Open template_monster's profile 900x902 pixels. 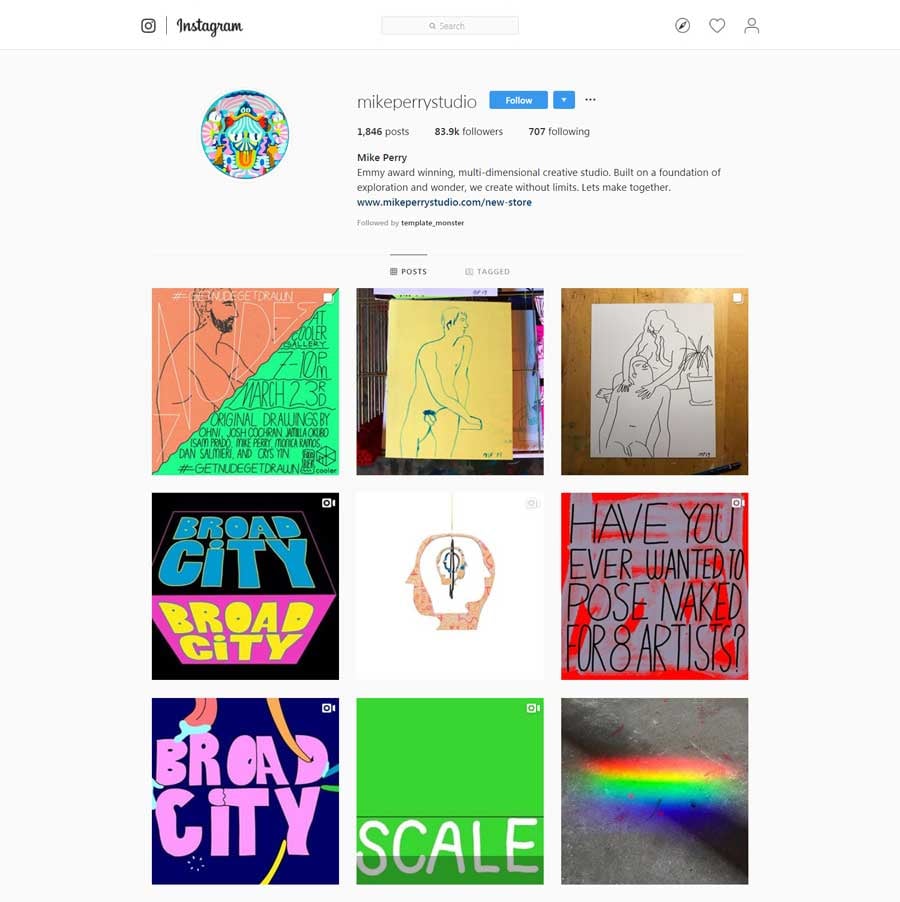click(432, 223)
